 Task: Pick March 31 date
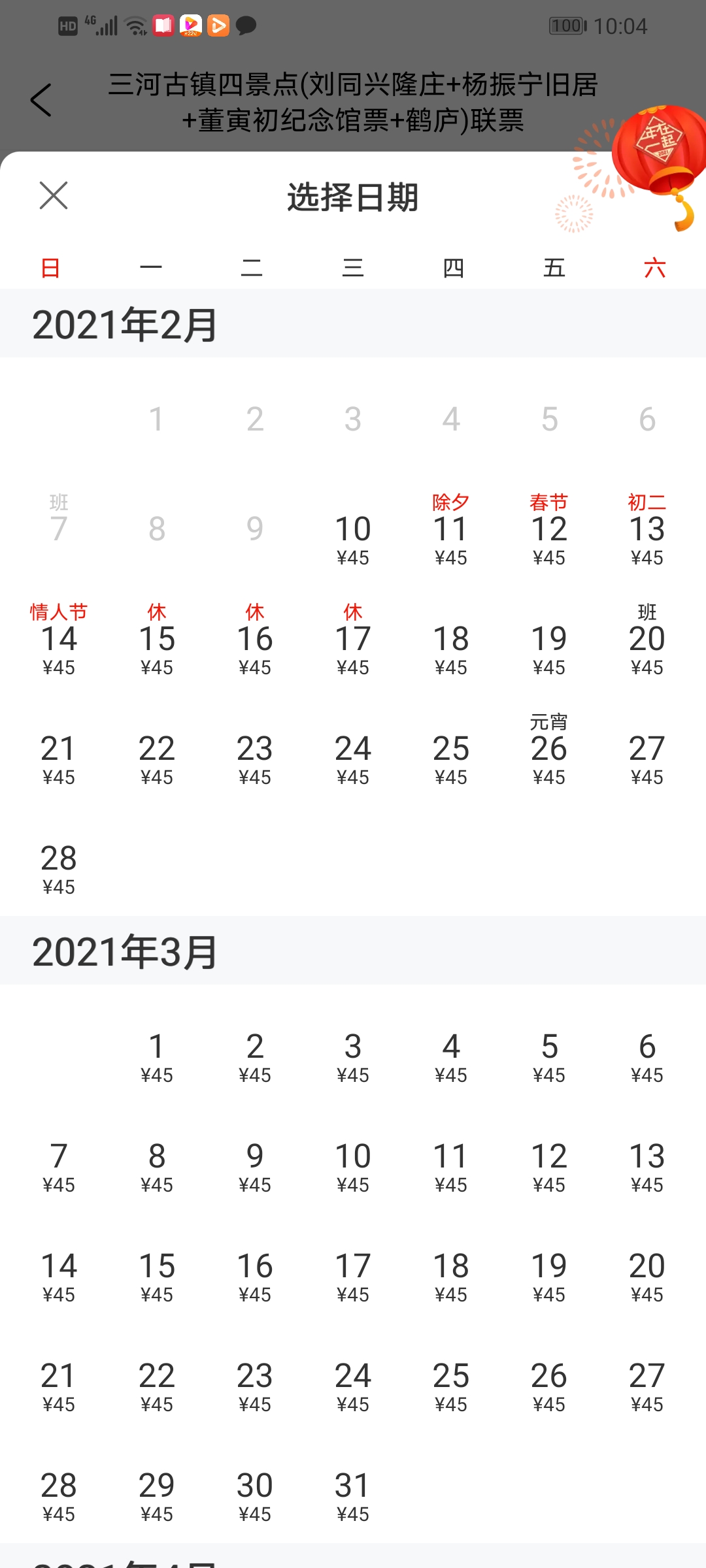tap(353, 1494)
